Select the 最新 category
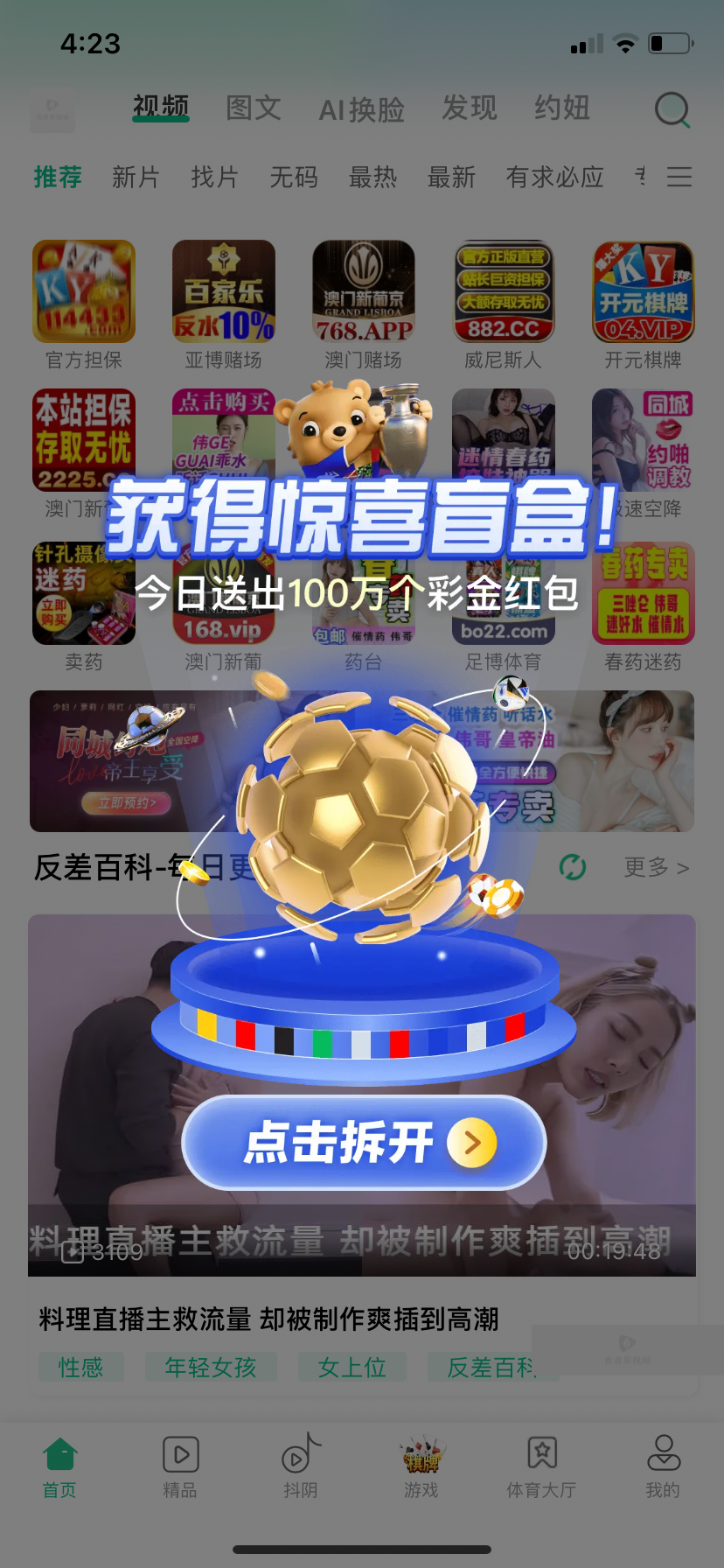 [451, 178]
